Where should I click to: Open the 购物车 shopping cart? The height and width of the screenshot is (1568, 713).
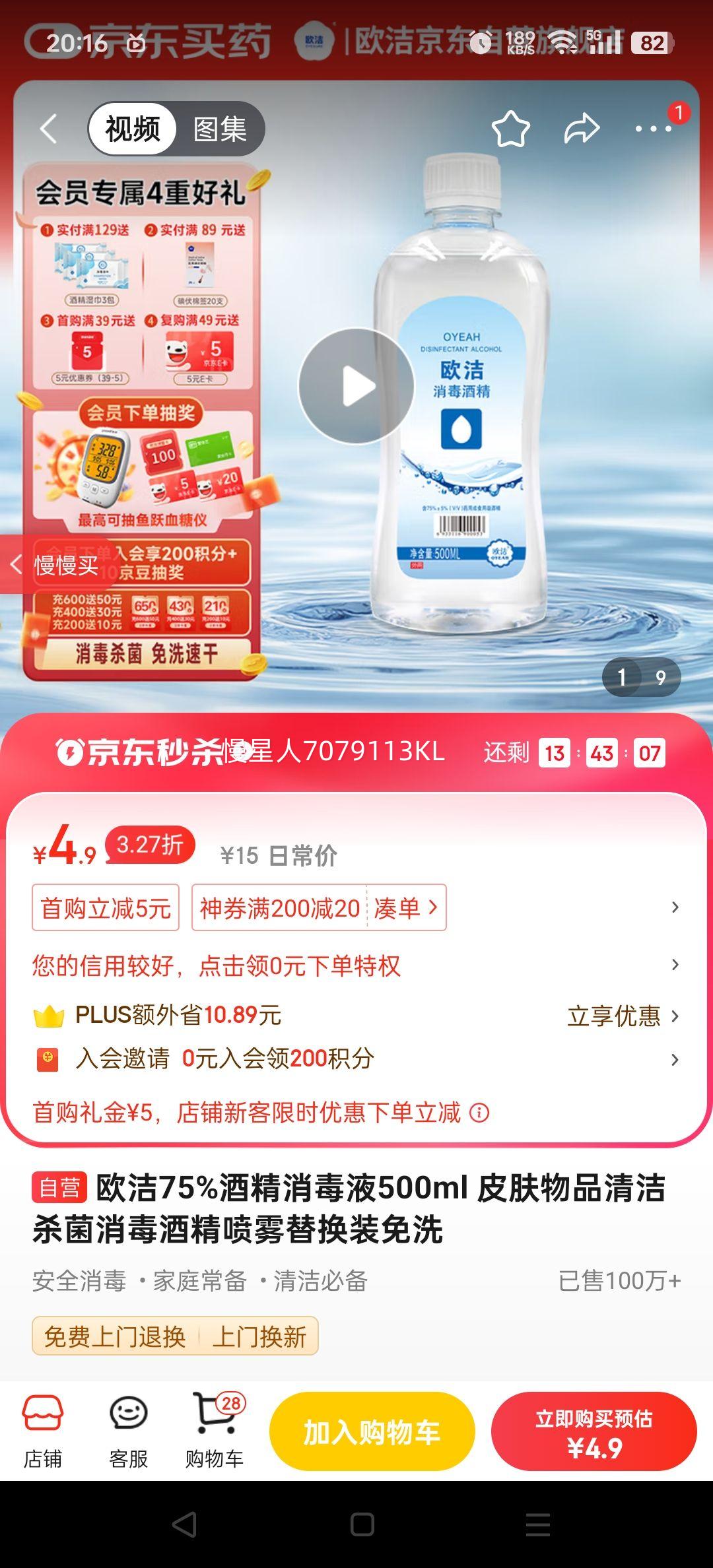[x=215, y=1431]
